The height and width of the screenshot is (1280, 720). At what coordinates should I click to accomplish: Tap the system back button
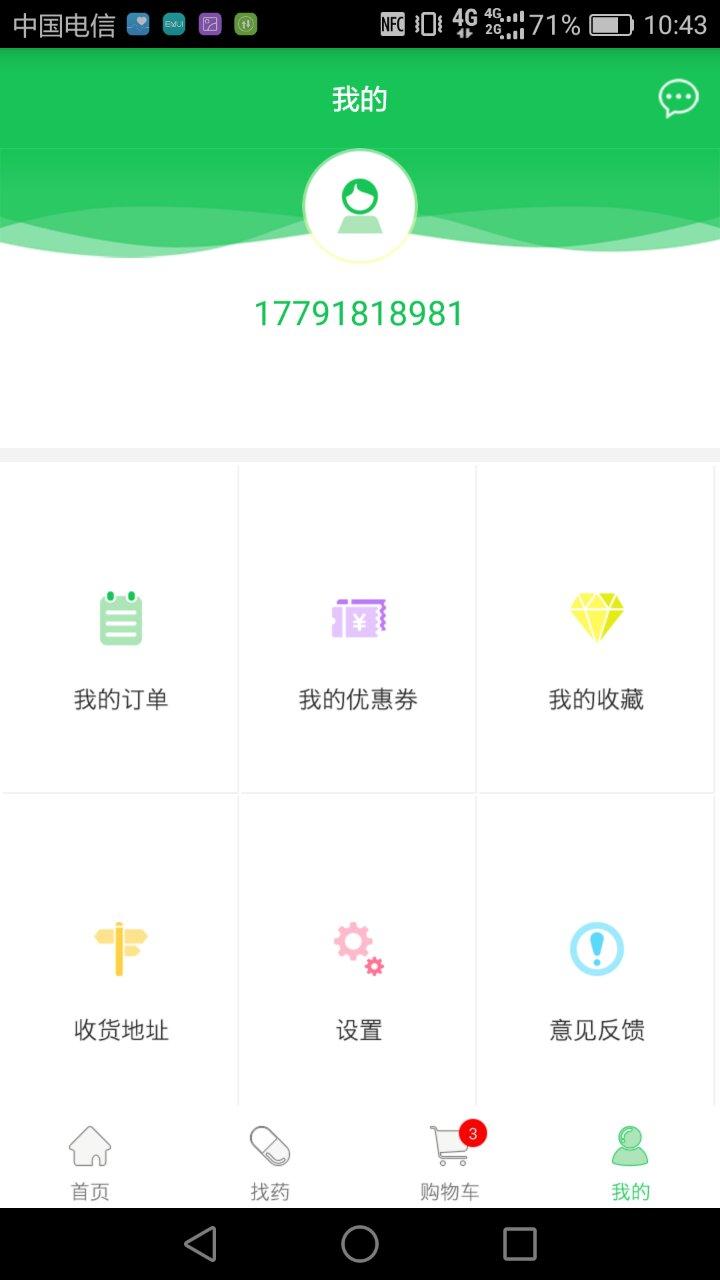pyautogui.click(x=201, y=1244)
